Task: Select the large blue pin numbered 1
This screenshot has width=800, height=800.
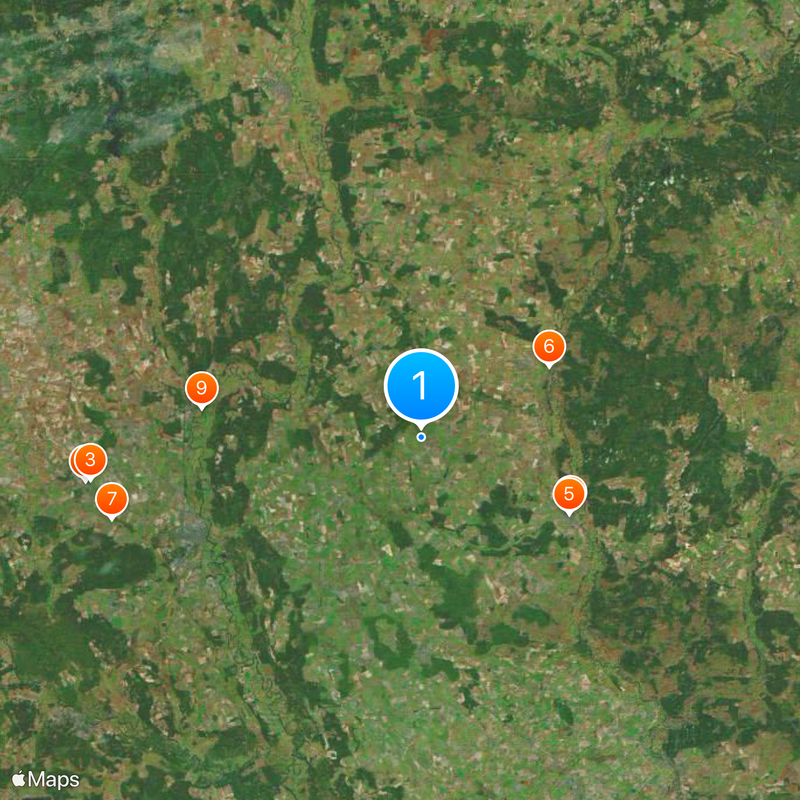Action: pyautogui.click(x=421, y=385)
